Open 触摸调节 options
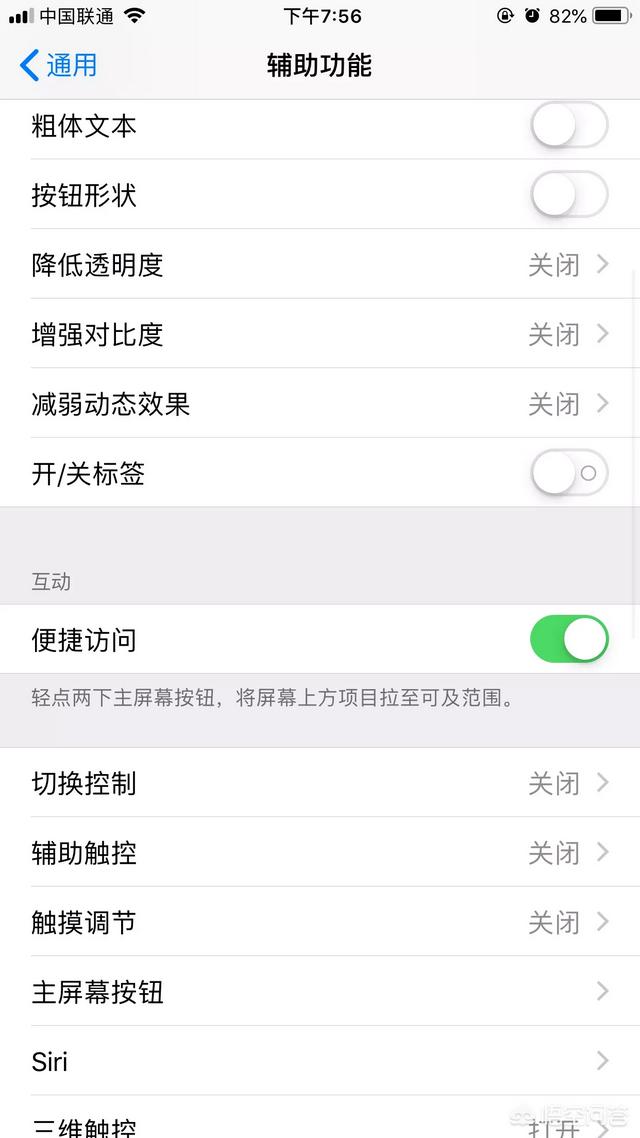Screen dimensions: 640x1138 point(320,922)
